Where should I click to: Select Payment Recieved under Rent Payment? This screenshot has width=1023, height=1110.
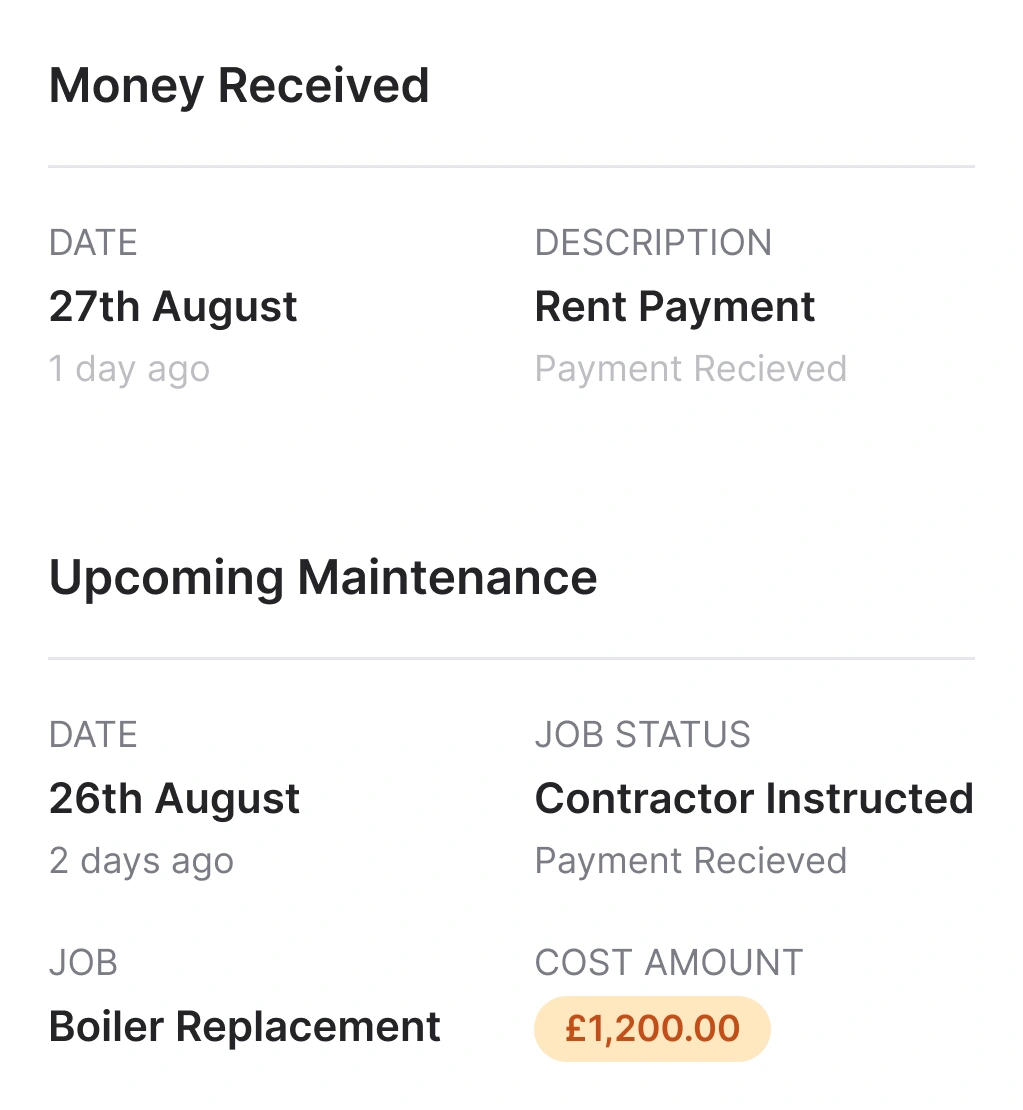coord(691,369)
